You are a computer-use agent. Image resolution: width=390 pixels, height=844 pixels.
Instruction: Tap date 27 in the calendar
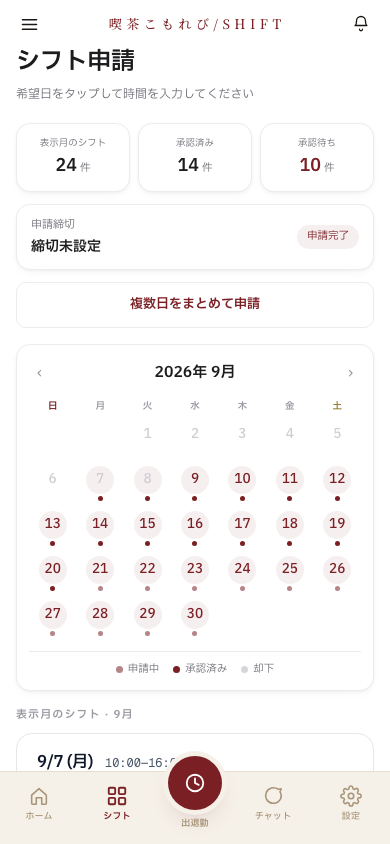click(x=53, y=615)
